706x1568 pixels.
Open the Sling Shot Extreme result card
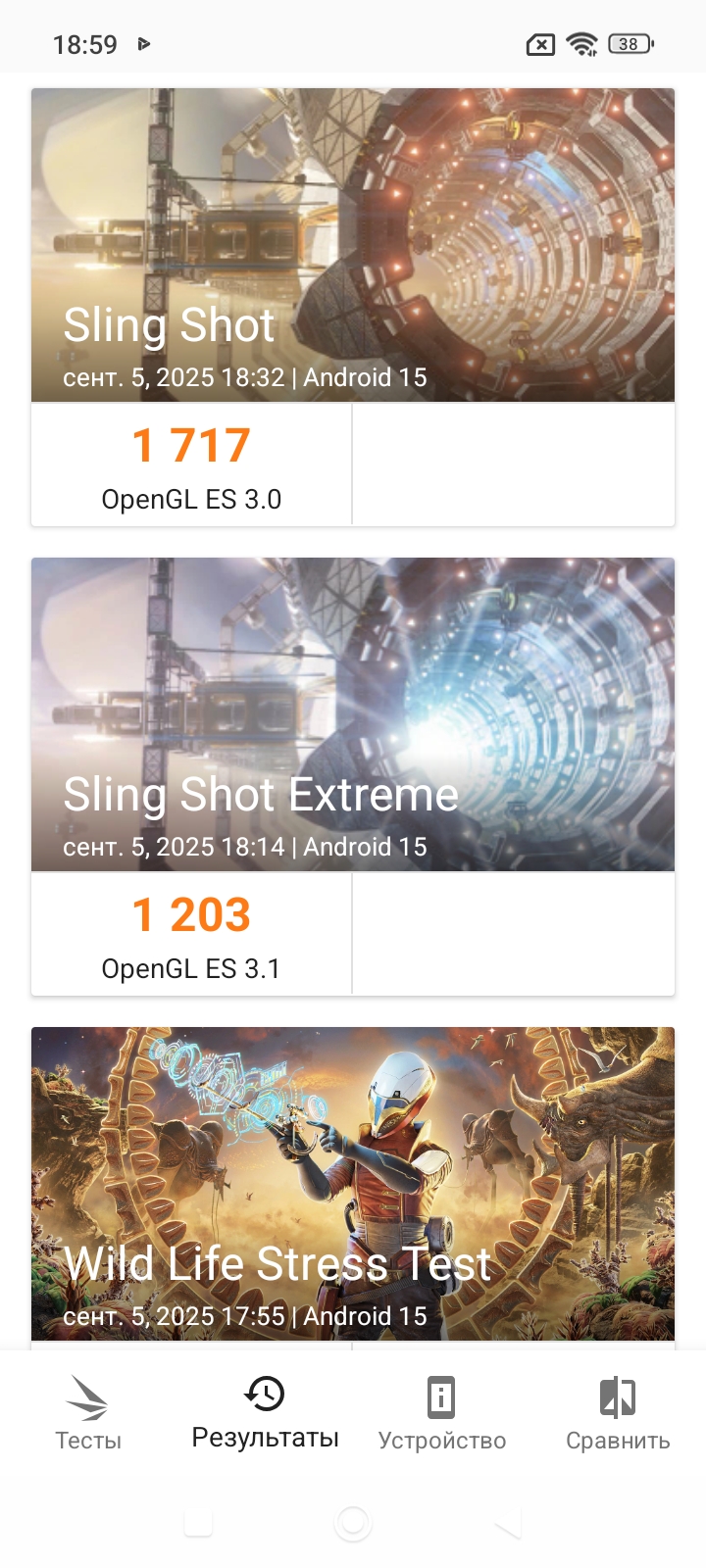[x=353, y=715]
